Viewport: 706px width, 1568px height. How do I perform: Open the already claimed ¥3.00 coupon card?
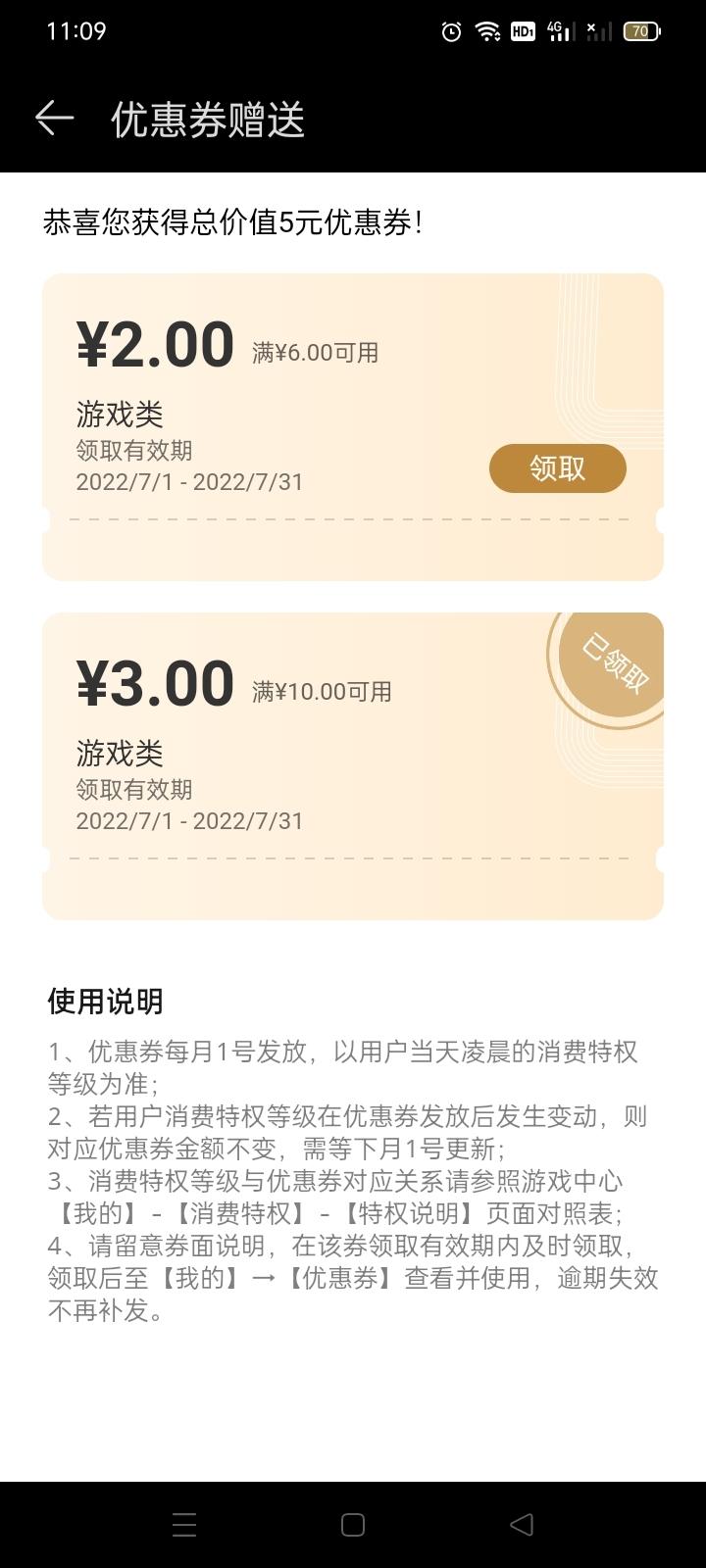click(x=353, y=766)
